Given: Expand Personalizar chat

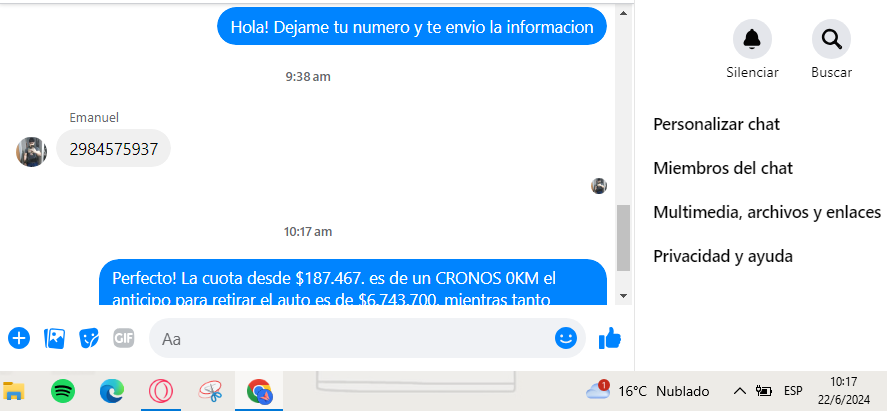Looking at the screenshot, I should pyautogui.click(x=716, y=125).
